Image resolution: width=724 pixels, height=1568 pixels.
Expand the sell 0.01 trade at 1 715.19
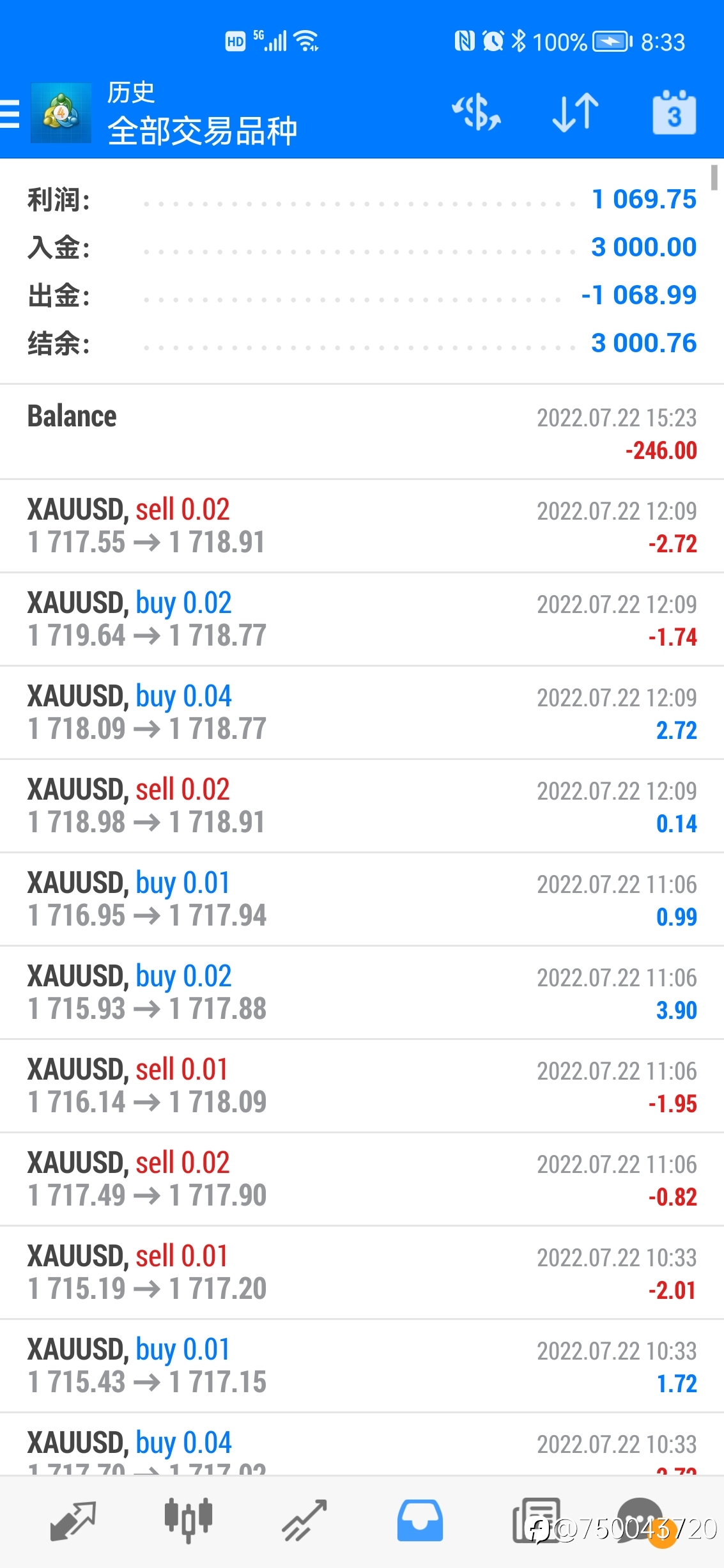(x=362, y=1273)
